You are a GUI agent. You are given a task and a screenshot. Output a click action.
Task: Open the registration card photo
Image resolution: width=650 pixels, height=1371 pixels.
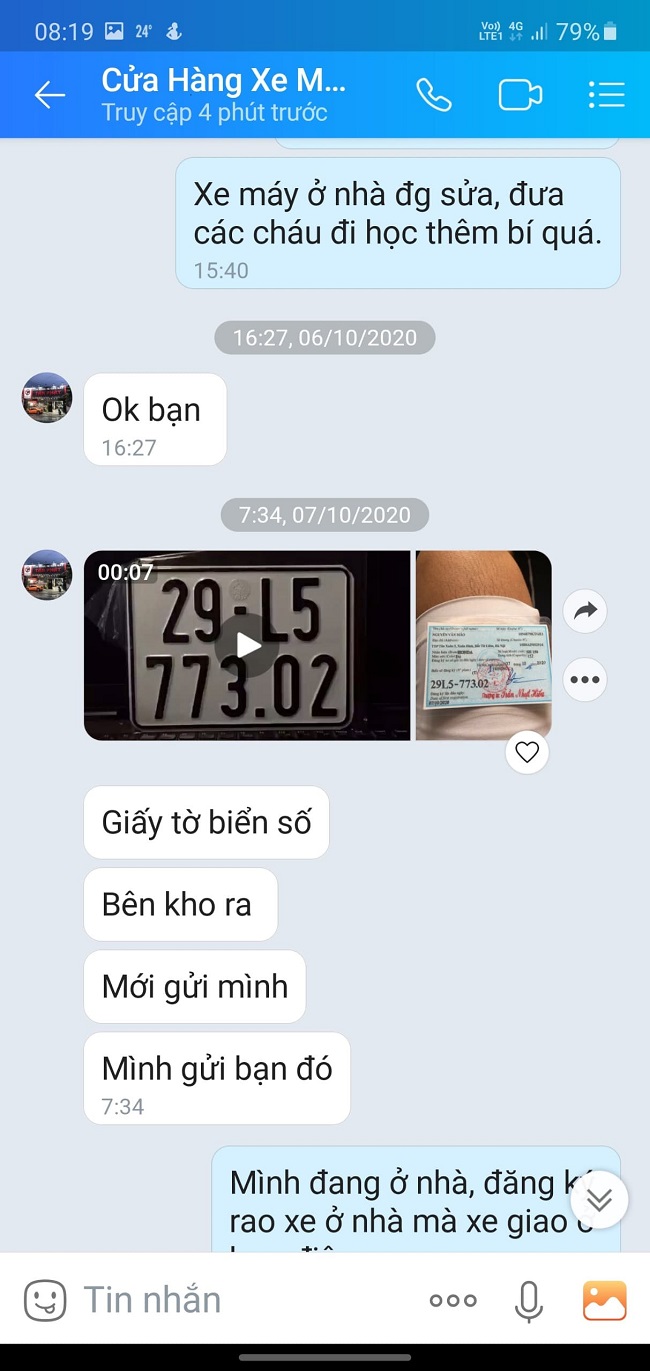point(483,645)
